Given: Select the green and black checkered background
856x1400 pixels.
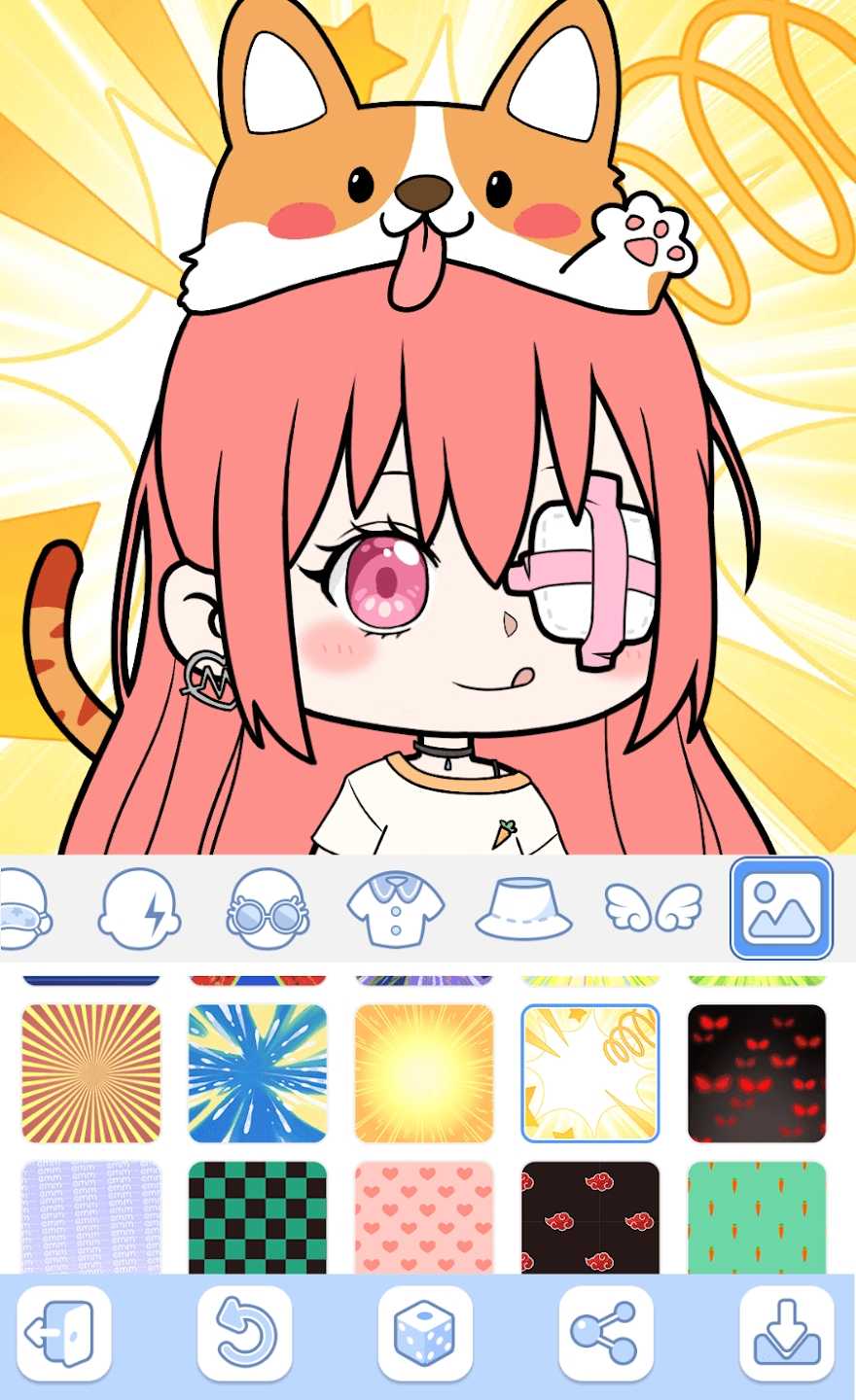Looking at the screenshot, I should 258,1217.
